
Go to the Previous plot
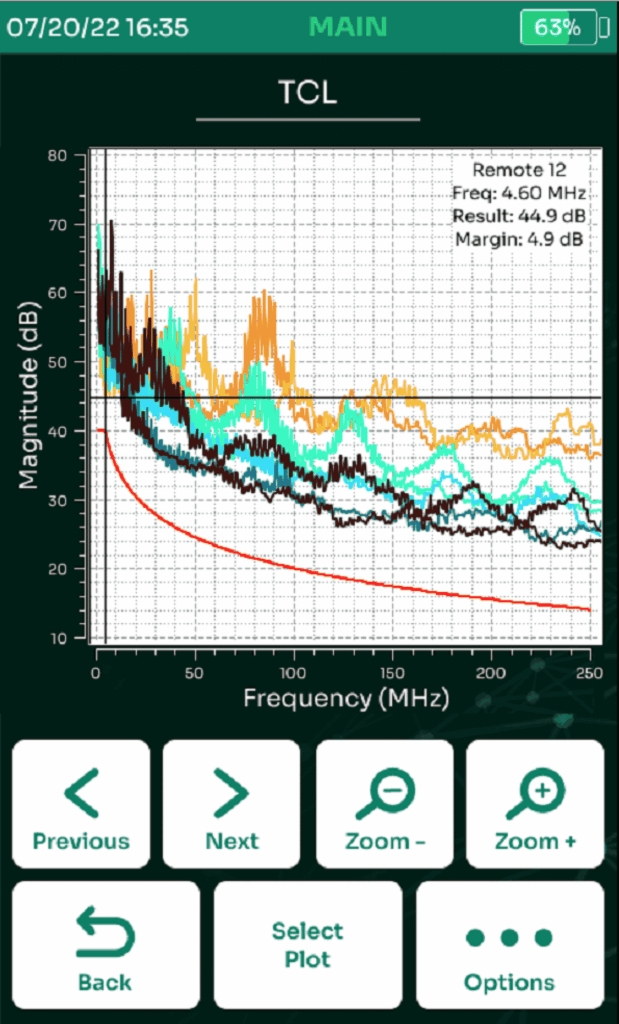point(81,804)
